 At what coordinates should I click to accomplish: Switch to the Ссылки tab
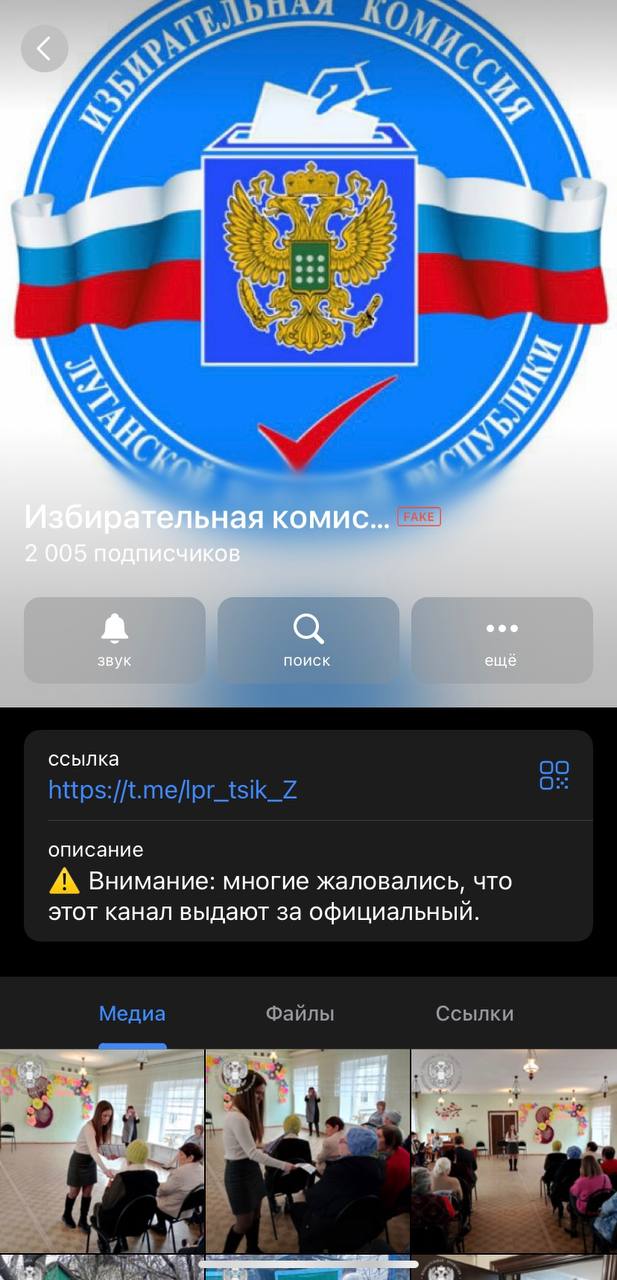pos(474,1013)
